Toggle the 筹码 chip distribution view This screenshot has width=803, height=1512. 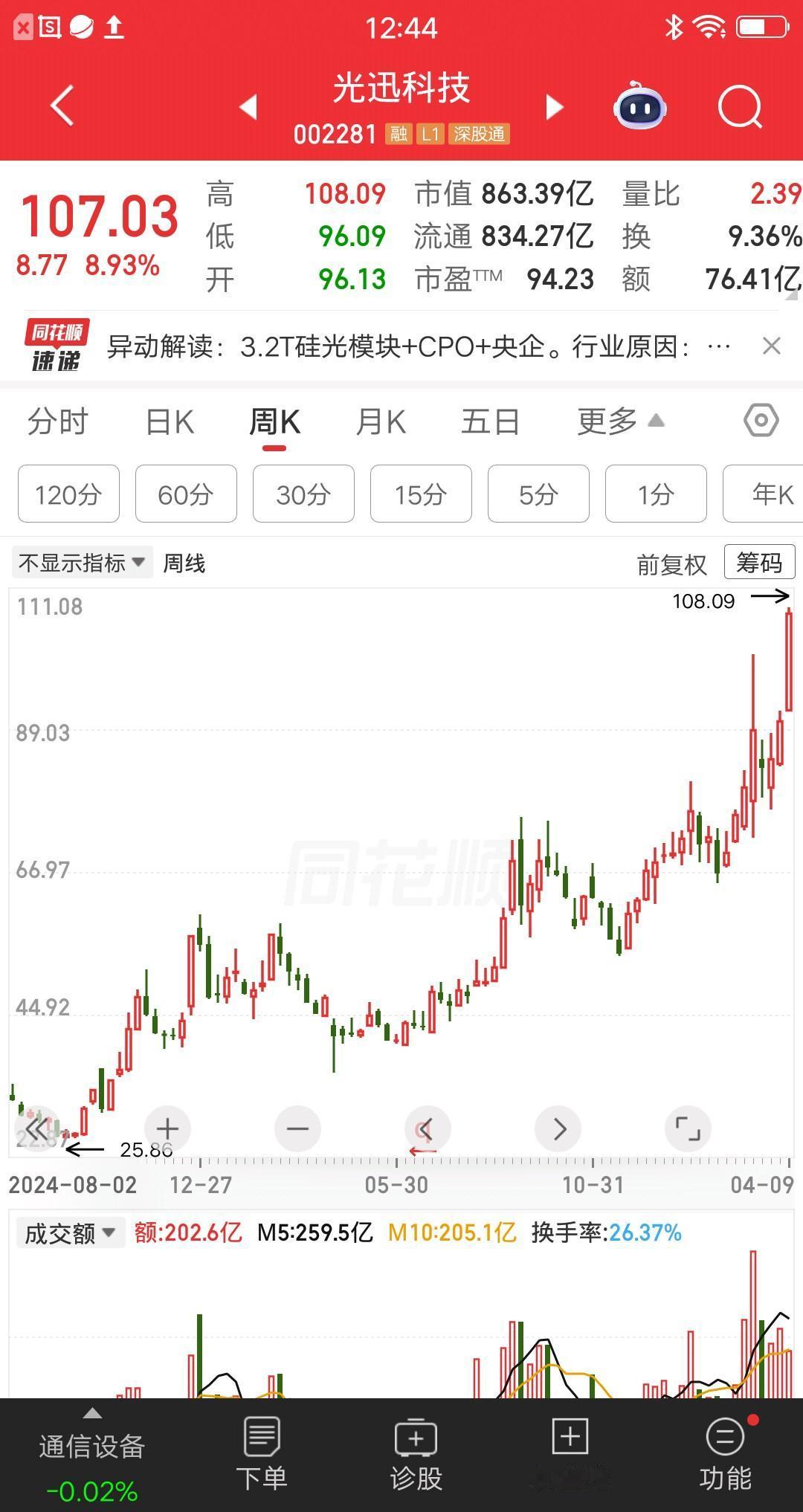758,562
